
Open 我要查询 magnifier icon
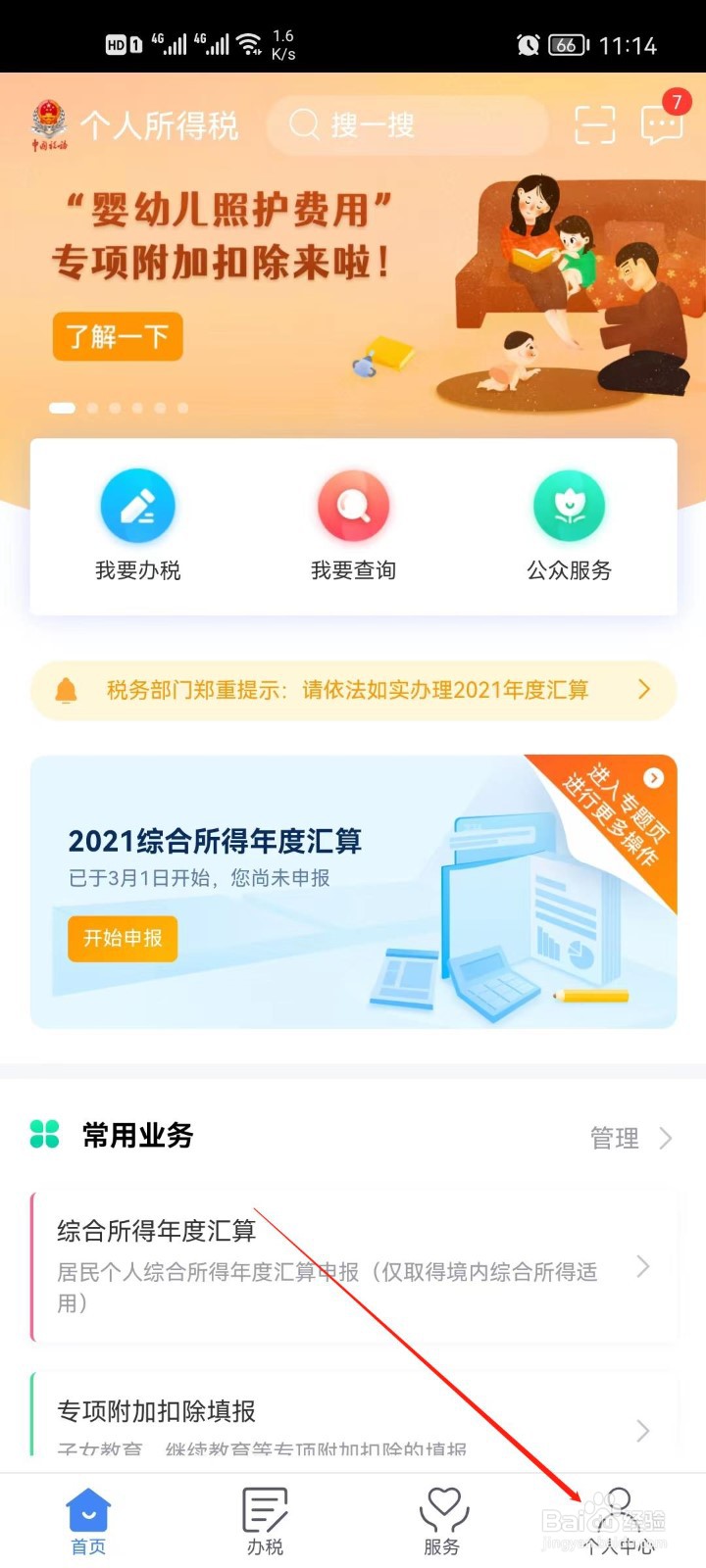[x=353, y=506]
